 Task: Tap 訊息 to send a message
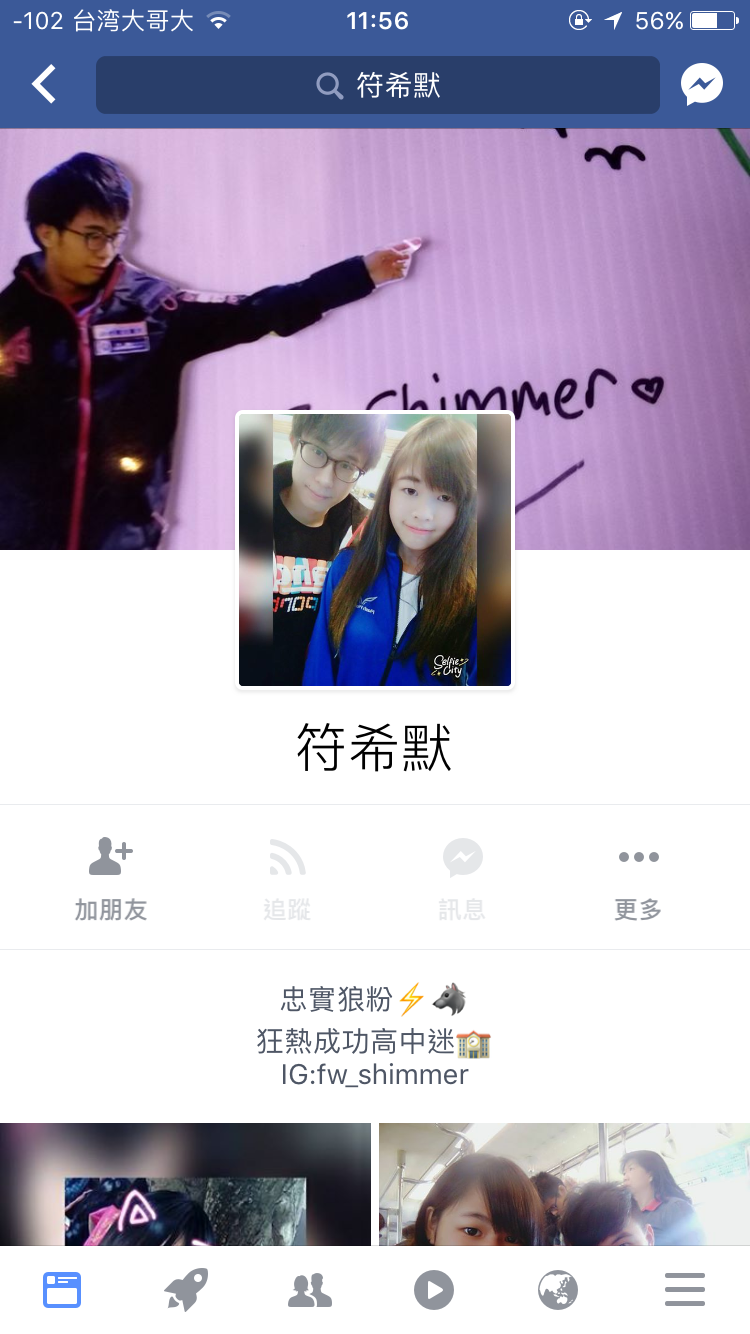tap(462, 879)
